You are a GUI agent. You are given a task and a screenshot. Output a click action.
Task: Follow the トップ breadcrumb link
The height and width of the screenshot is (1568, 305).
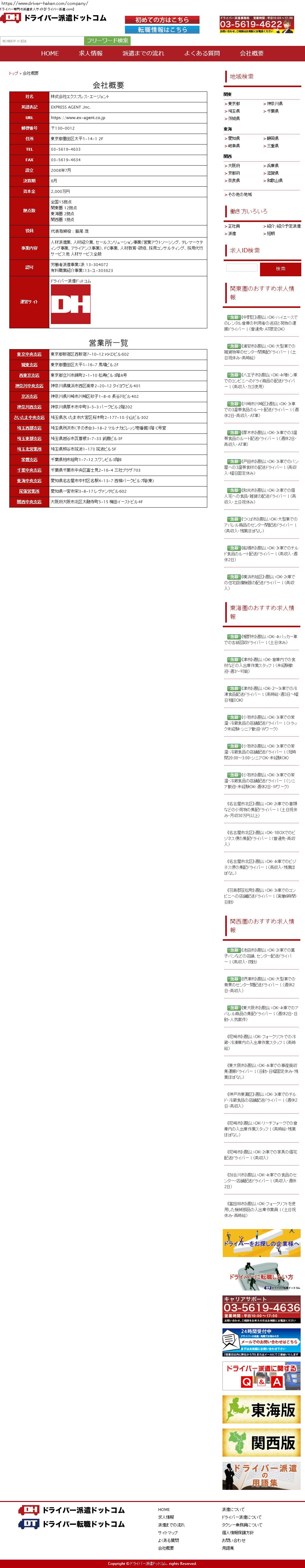13,73
